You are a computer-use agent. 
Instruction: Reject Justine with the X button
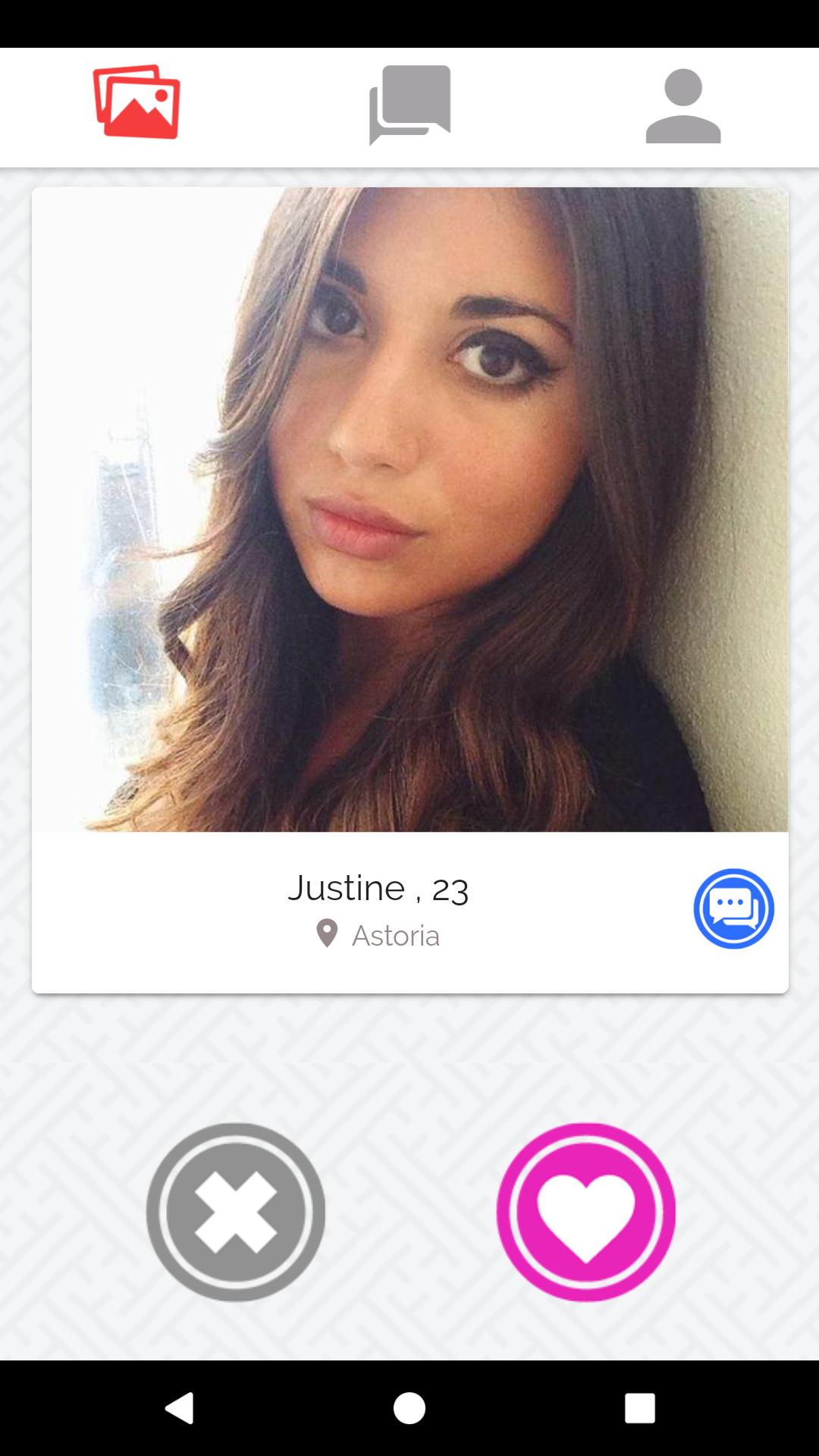click(x=236, y=1212)
